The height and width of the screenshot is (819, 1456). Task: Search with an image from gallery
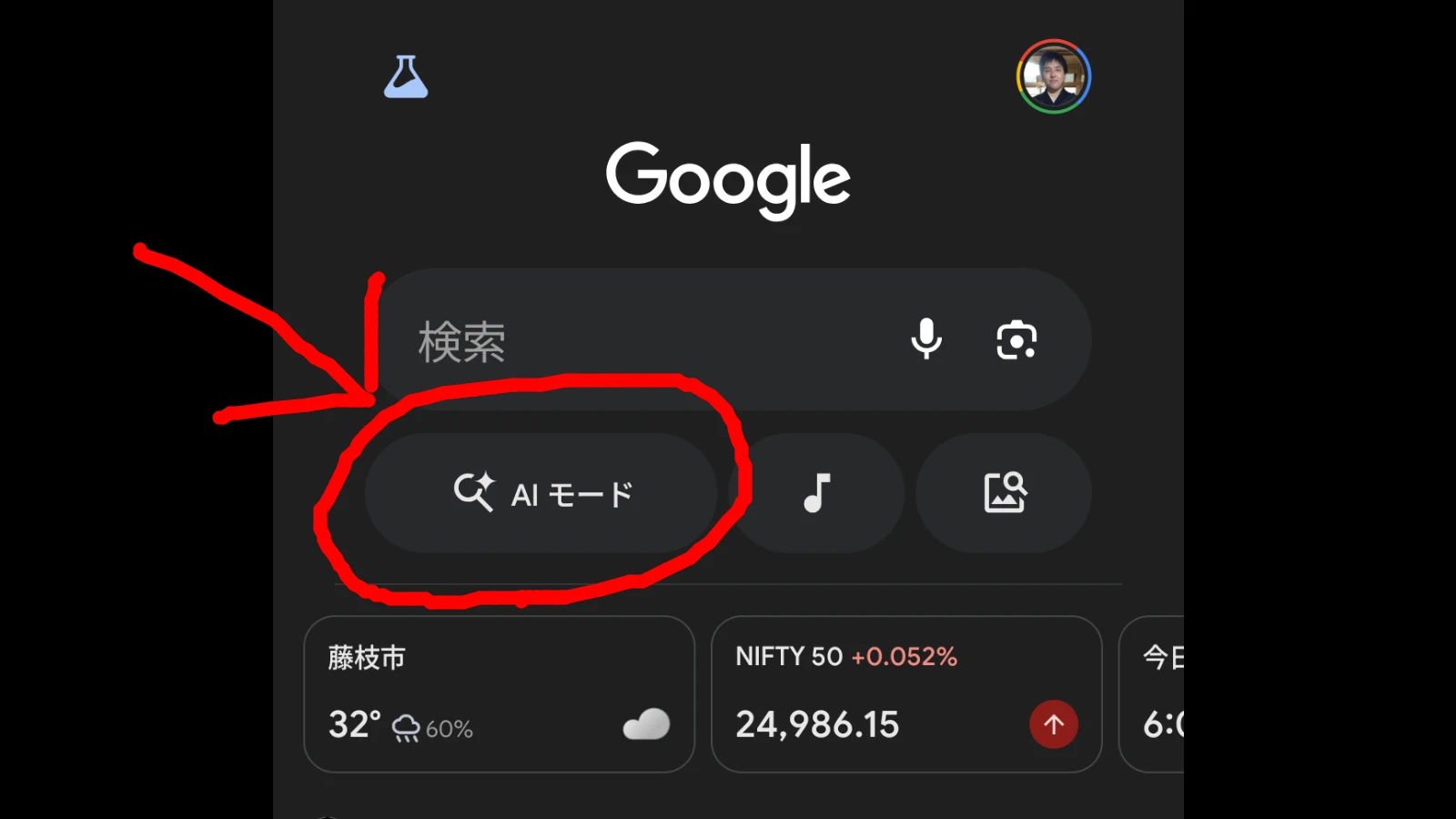(x=1005, y=493)
